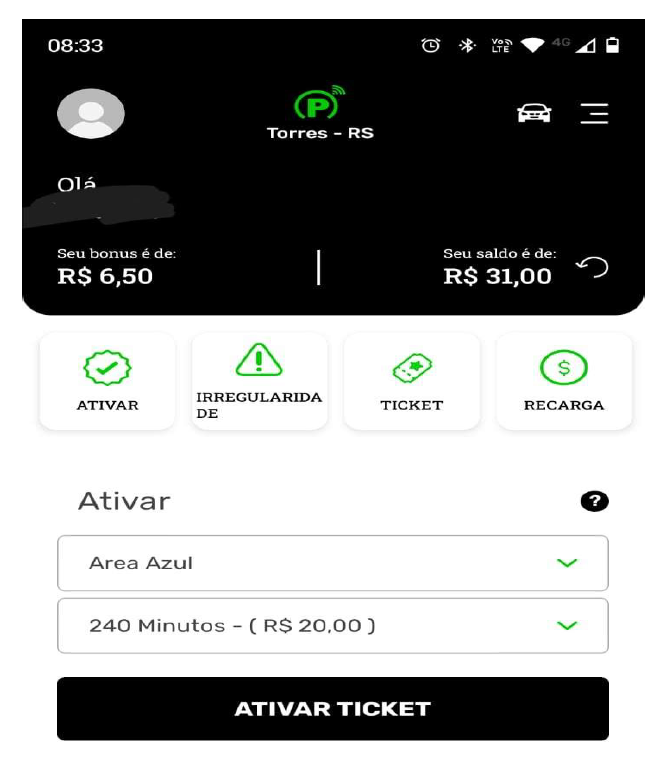The height and width of the screenshot is (777, 667).
Task: Open the Ticket section
Action: [x=411, y=382]
